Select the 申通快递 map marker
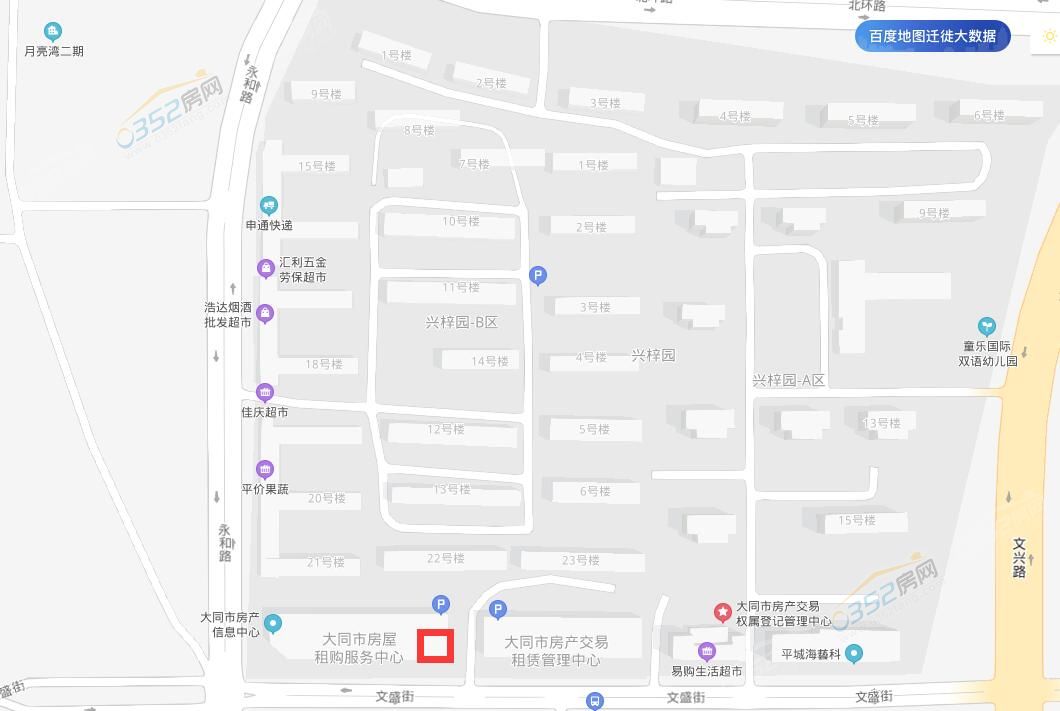The width and height of the screenshot is (1060, 711). coord(268,206)
